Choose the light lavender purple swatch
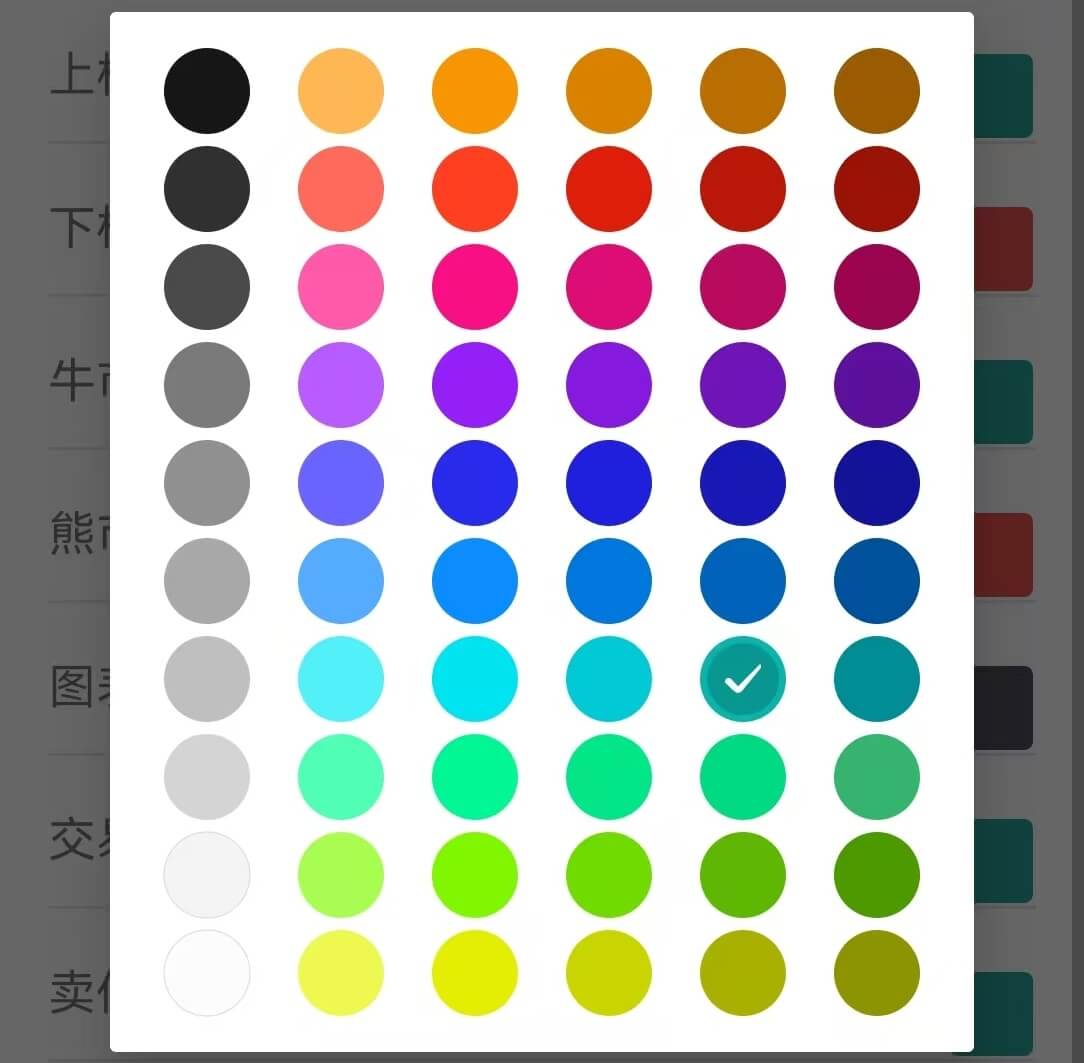Screen dimensions: 1084x1063 pyautogui.click(x=341, y=385)
